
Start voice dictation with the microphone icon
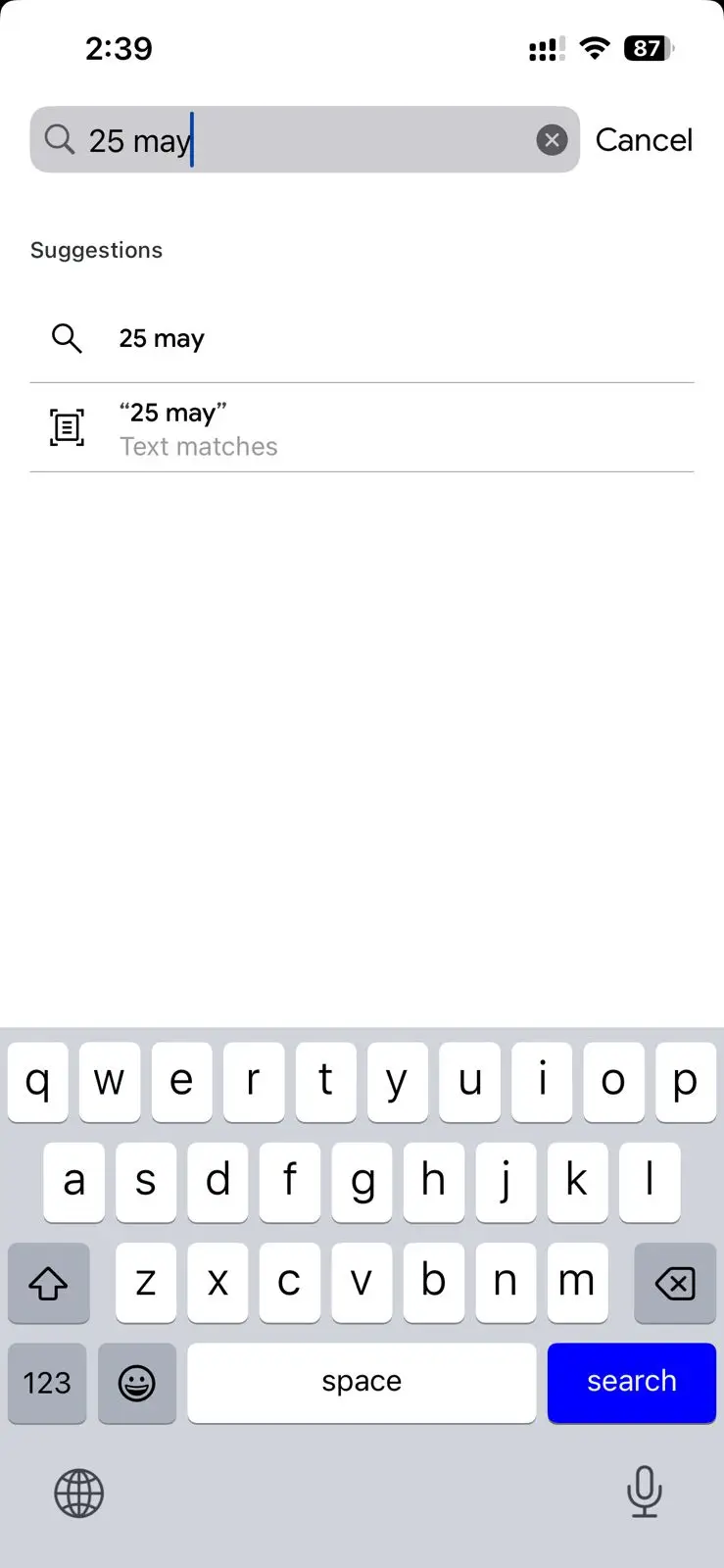[x=645, y=1493]
